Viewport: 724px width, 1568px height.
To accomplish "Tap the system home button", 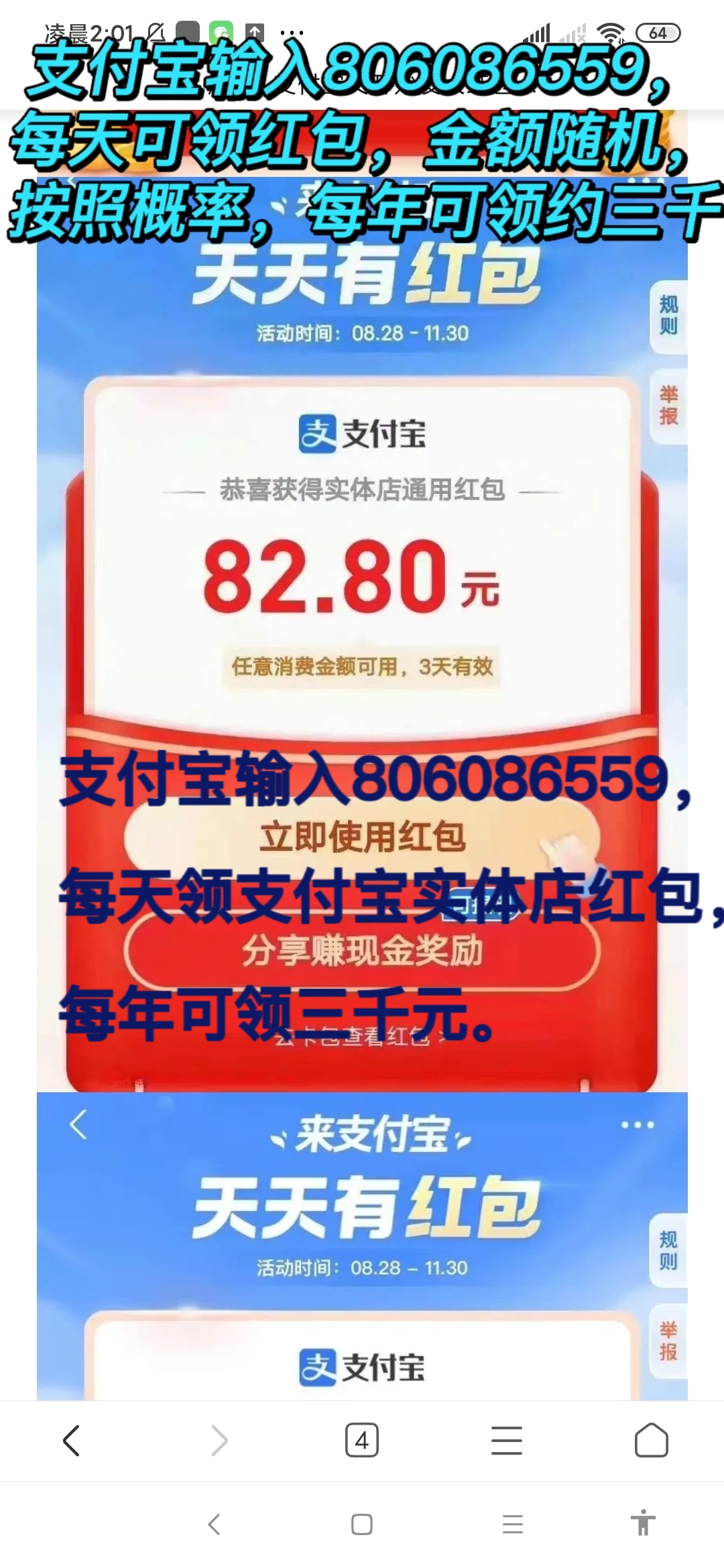I will (362, 1524).
